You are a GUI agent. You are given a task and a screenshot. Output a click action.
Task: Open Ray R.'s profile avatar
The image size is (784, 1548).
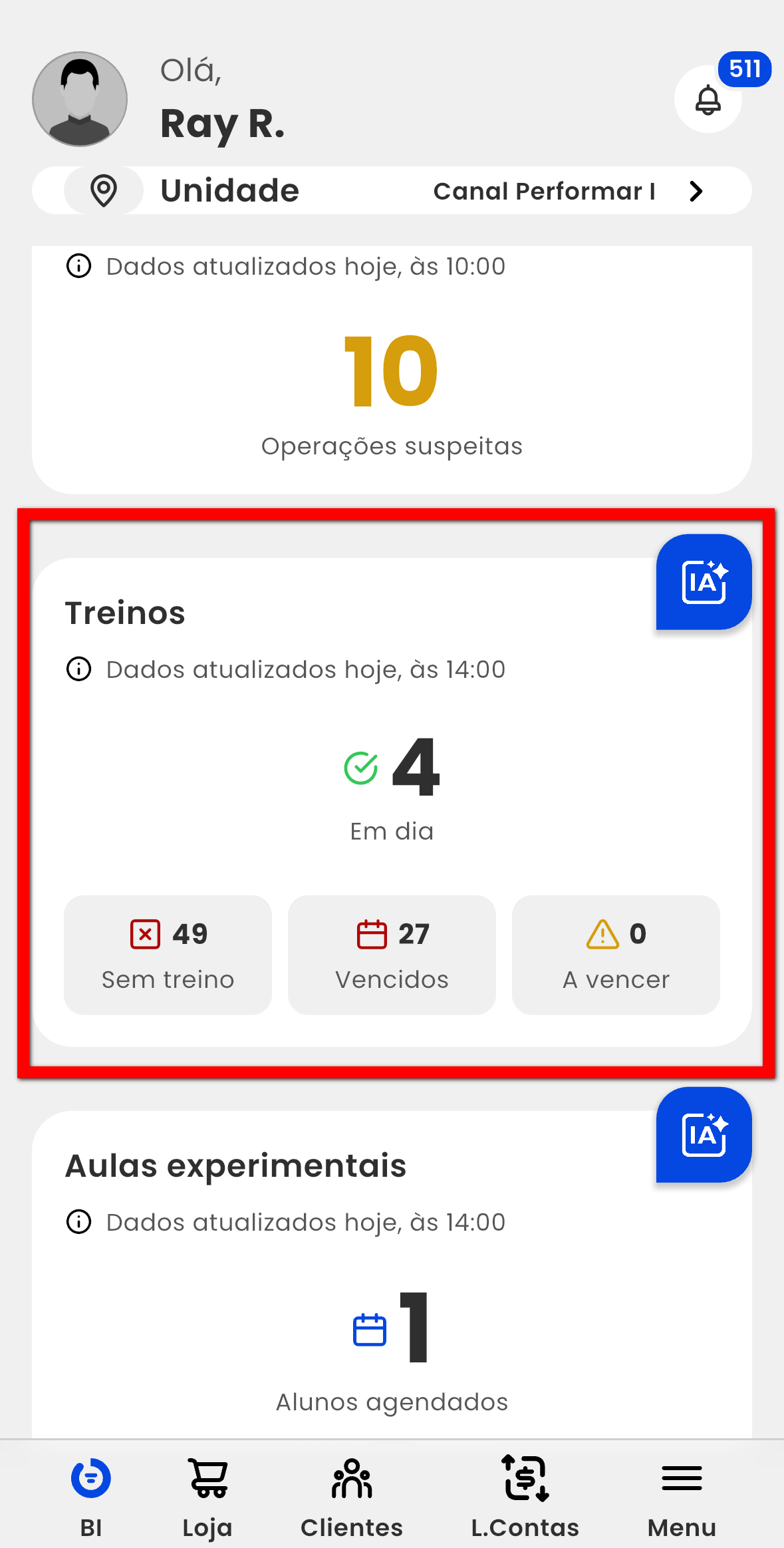point(80,99)
